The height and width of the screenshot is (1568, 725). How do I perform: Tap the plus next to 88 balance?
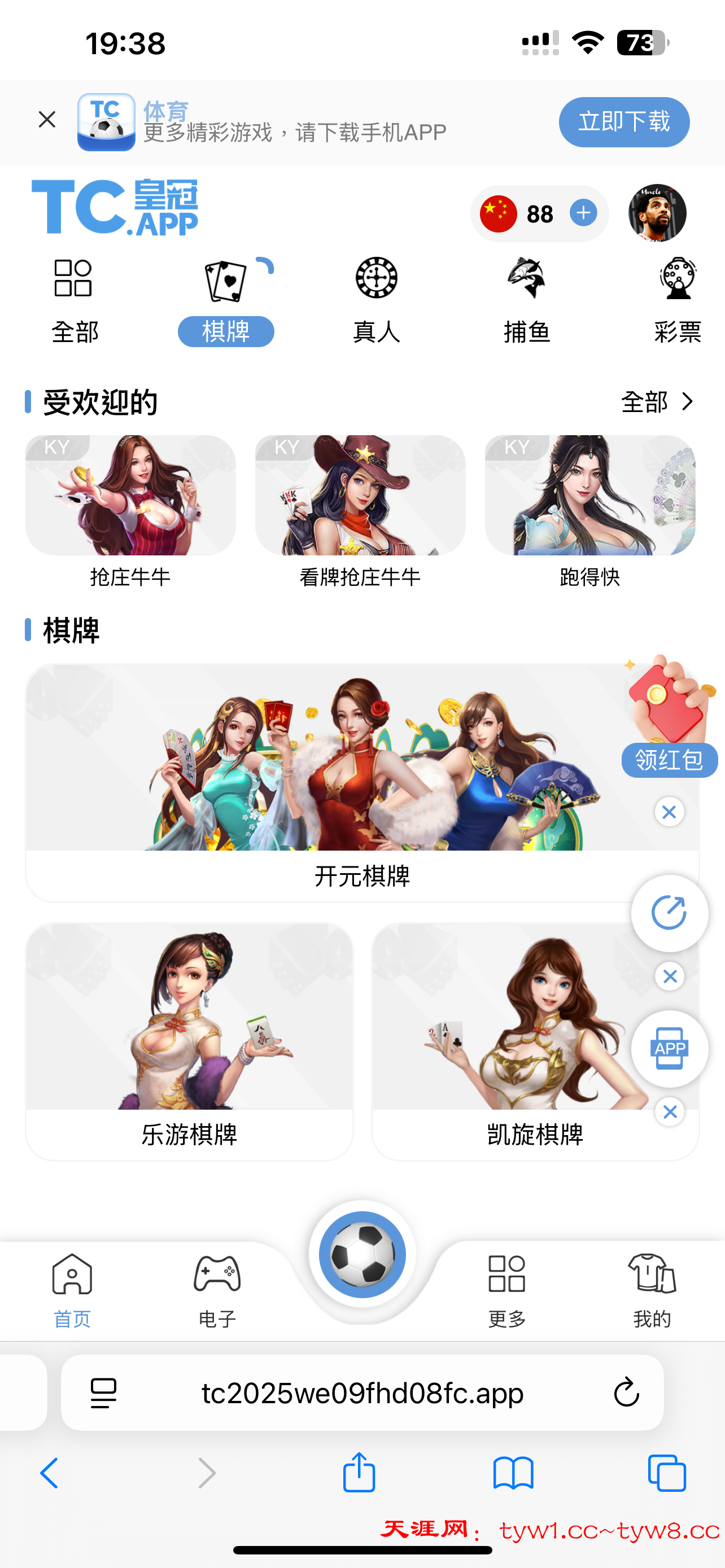583,213
